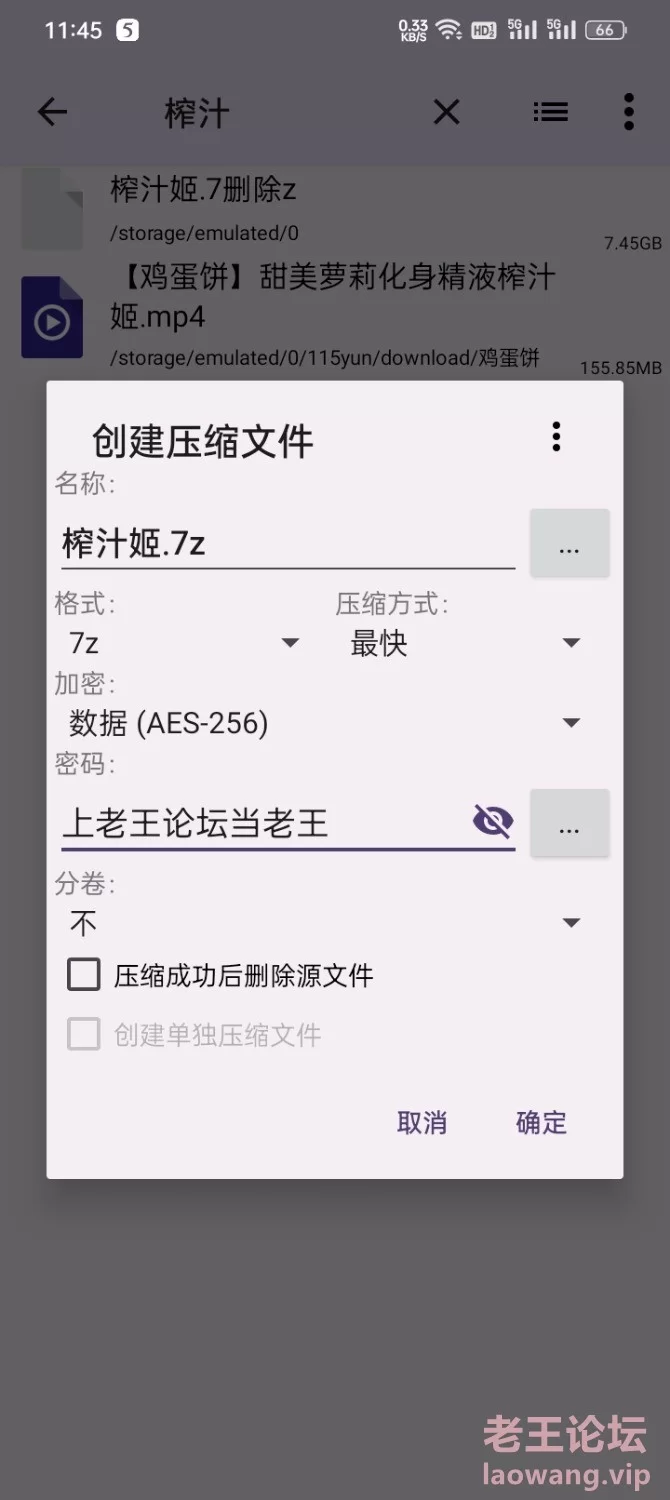Image resolution: width=670 pixels, height=1500 pixels.
Task: Tap the button beside the password field
Action: click(x=569, y=823)
